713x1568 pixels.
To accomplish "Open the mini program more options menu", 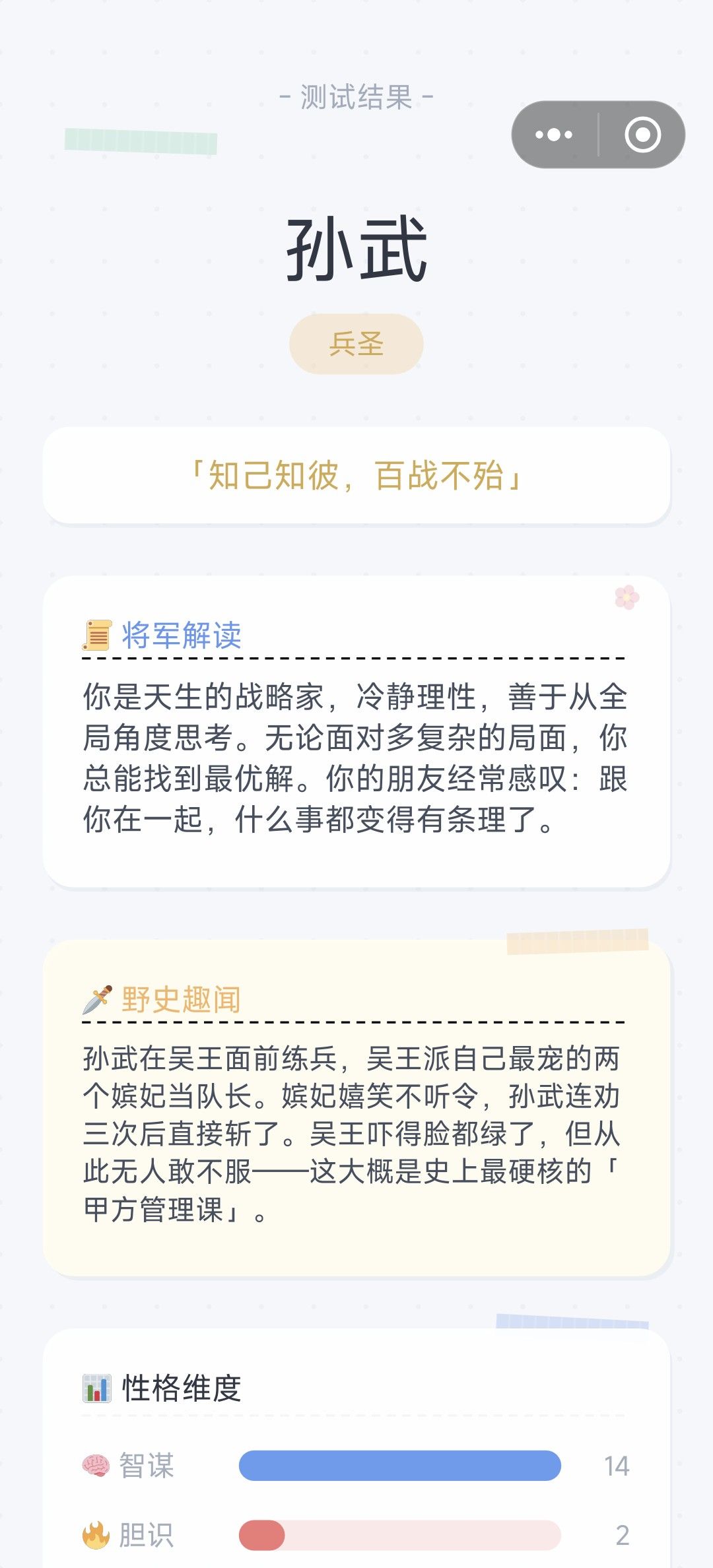I will [x=554, y=135].
